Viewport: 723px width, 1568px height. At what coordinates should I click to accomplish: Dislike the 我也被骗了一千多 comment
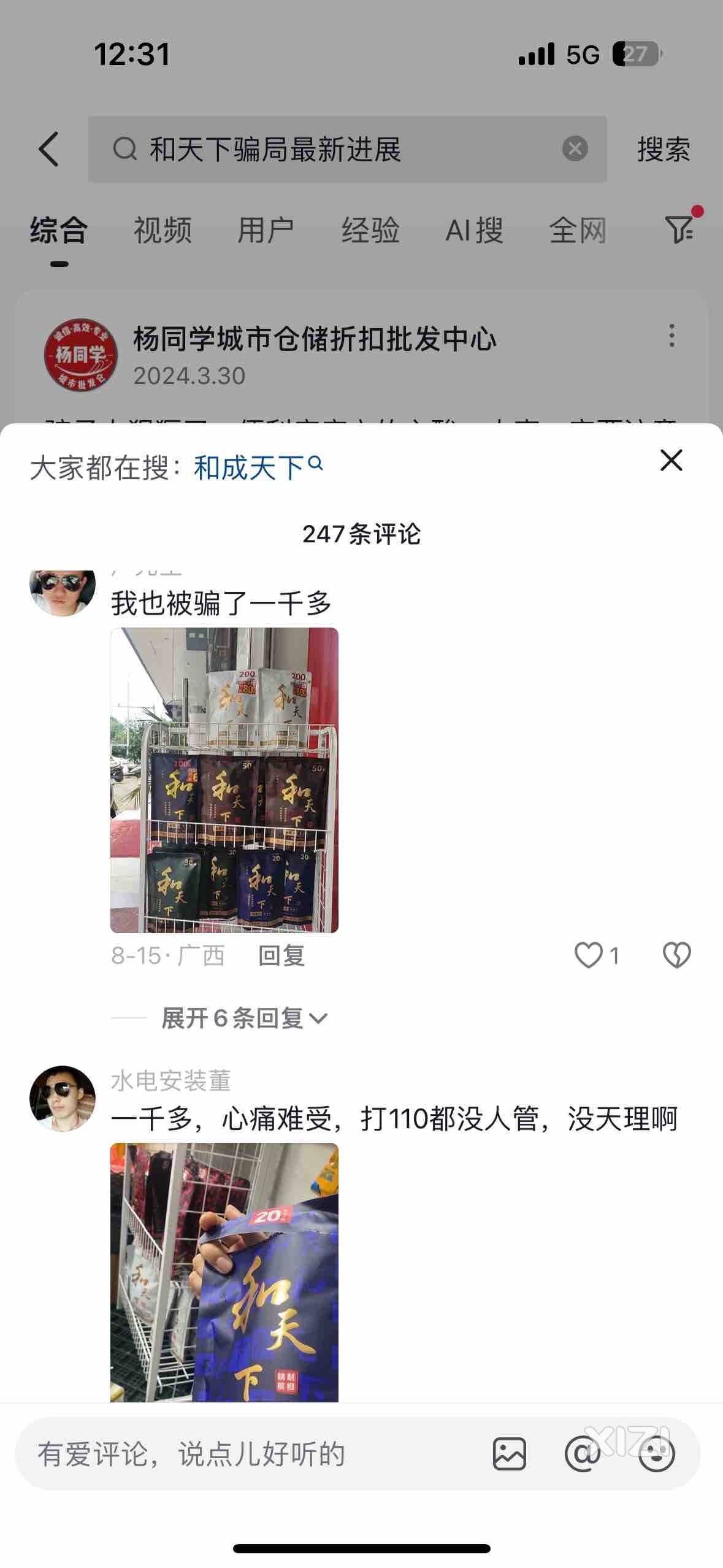pyautogui.click(x=676, y=955)
